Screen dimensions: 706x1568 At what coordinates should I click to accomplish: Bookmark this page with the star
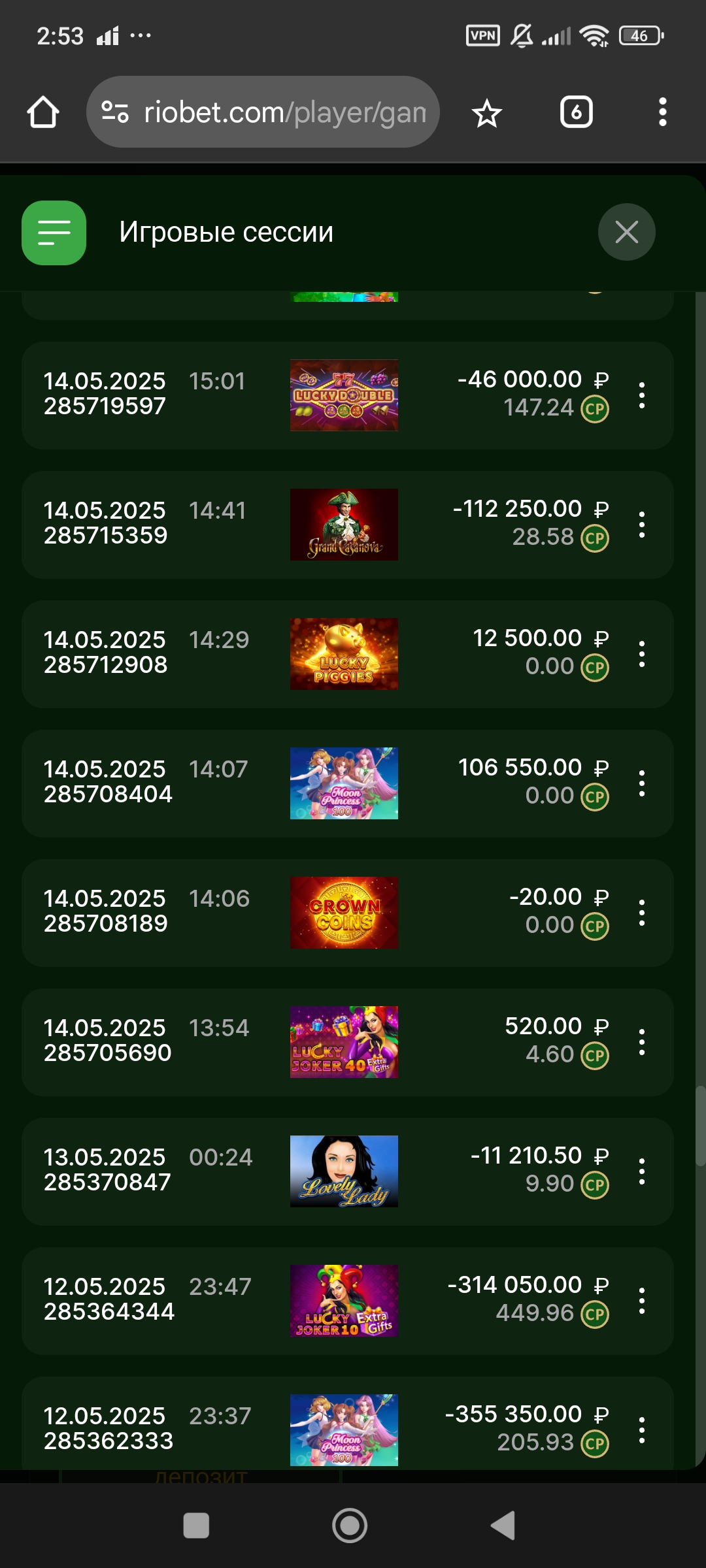click(487, 113)
